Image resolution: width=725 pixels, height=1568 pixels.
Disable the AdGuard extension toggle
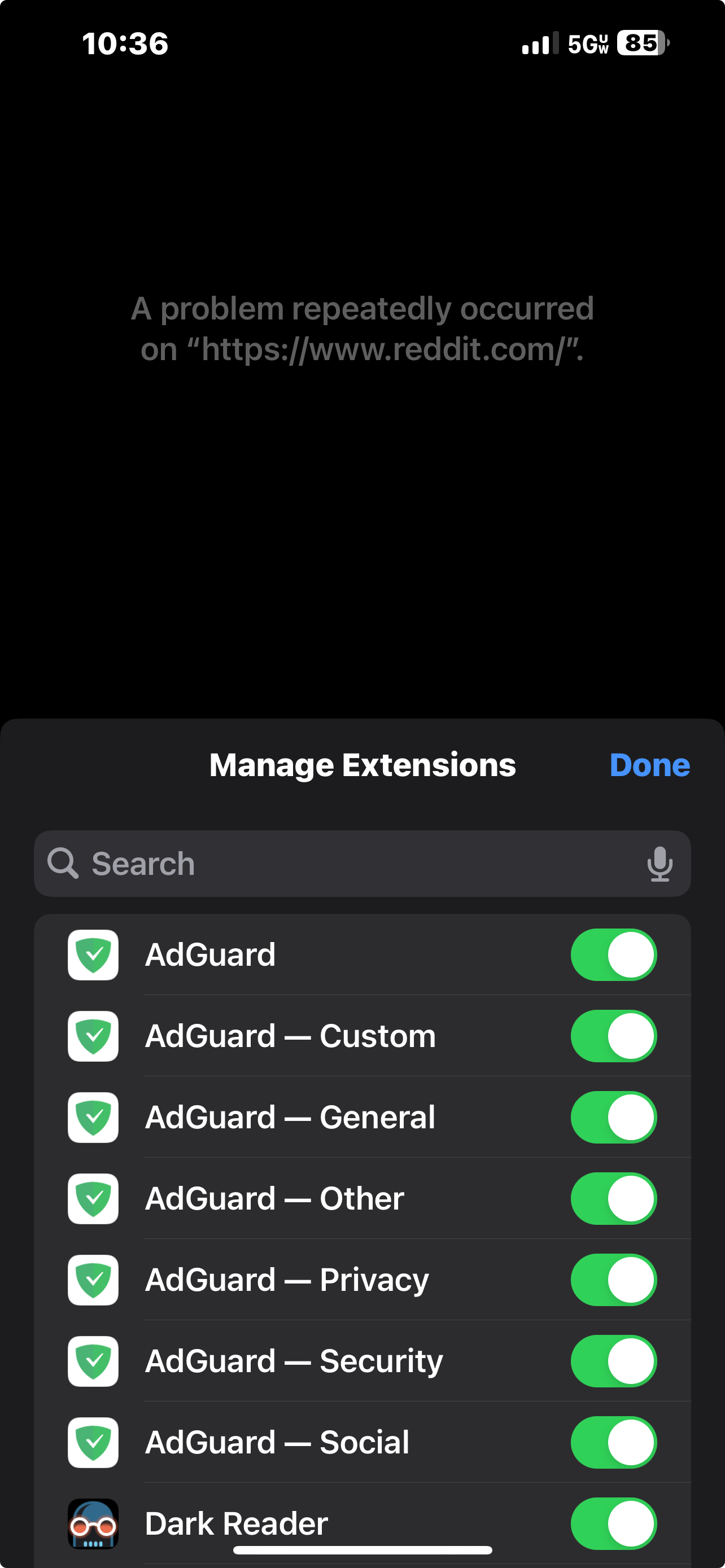click(613, 954)
